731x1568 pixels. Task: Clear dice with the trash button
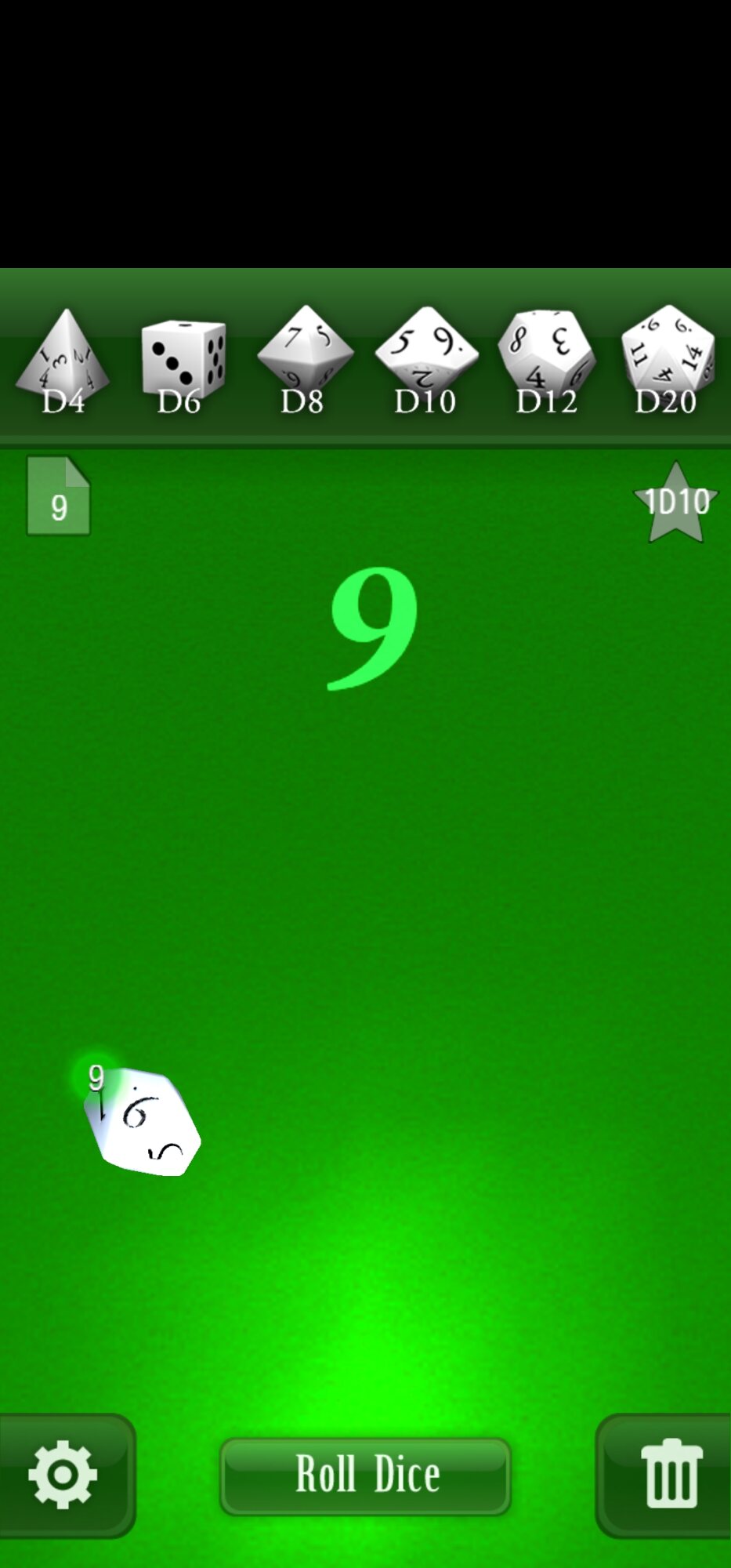pos(670,1475)
